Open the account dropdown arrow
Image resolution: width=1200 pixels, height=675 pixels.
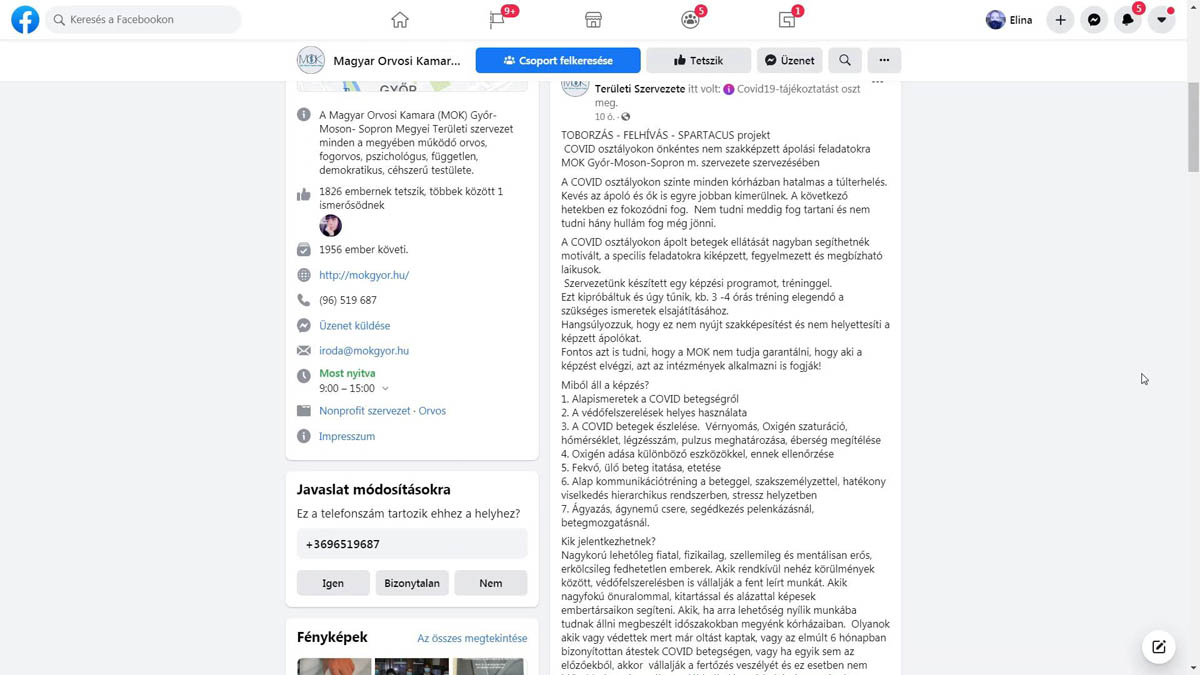pyautogui.click(x=1161, y=20)
